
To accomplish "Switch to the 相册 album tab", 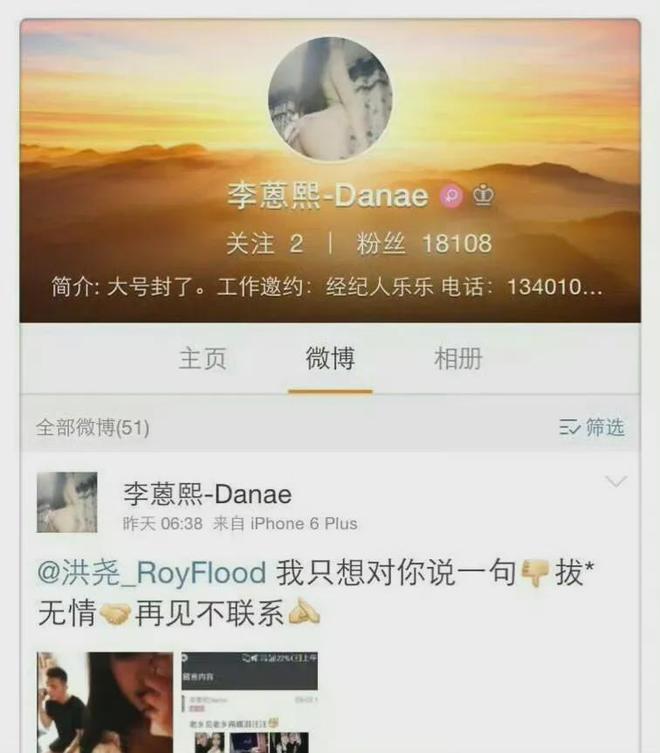I will (458, 359).
